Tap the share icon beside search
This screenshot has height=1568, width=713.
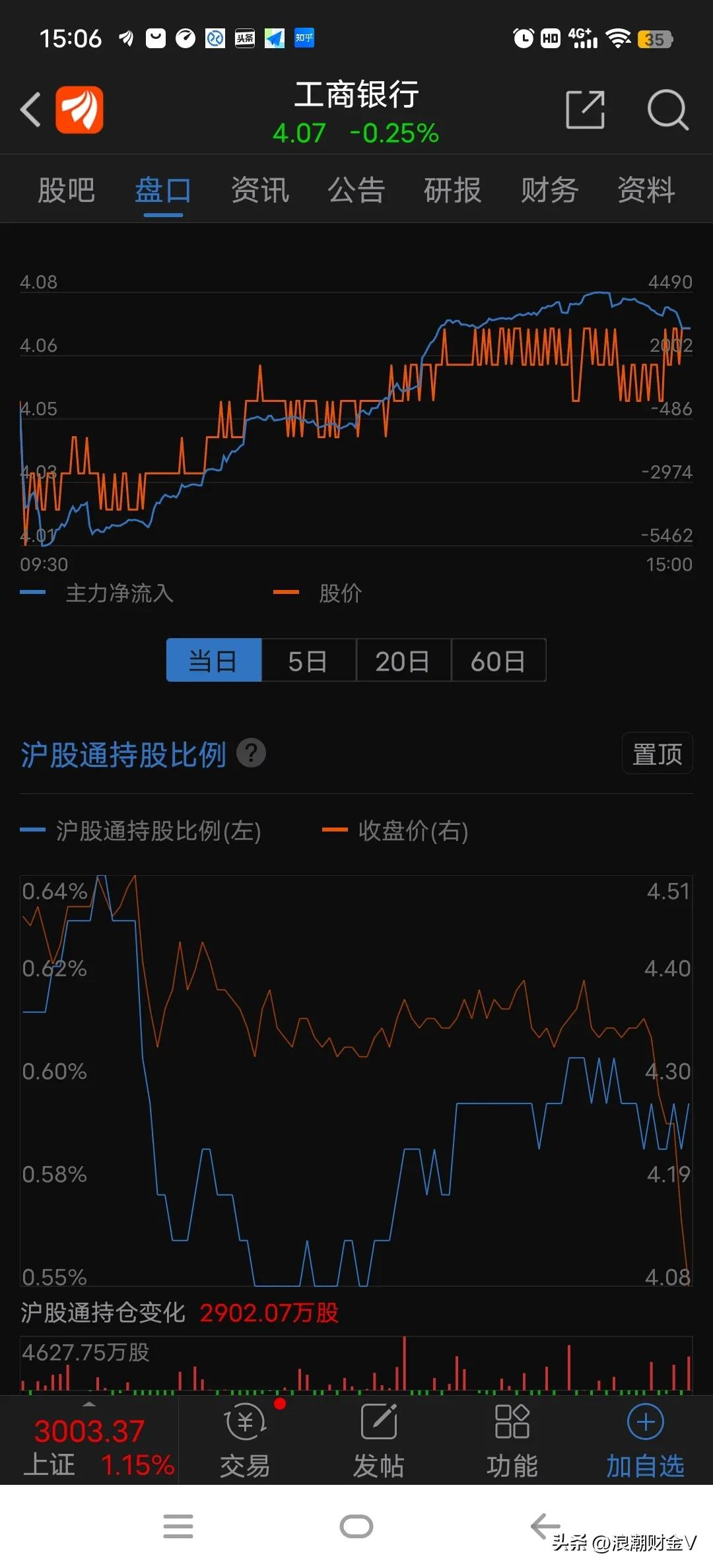click(585, 110)
